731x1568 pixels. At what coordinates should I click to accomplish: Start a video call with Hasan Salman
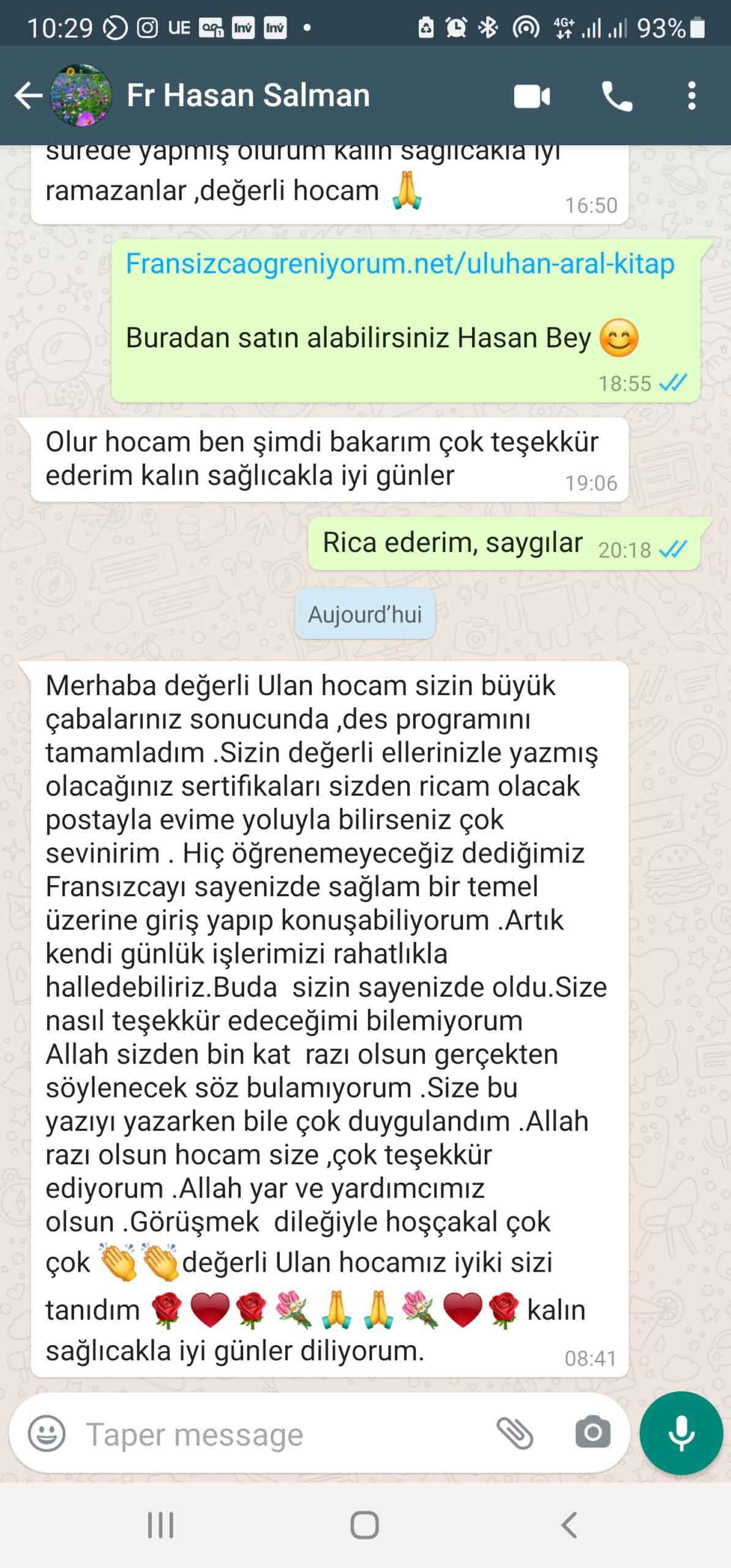tap(531, 96)
